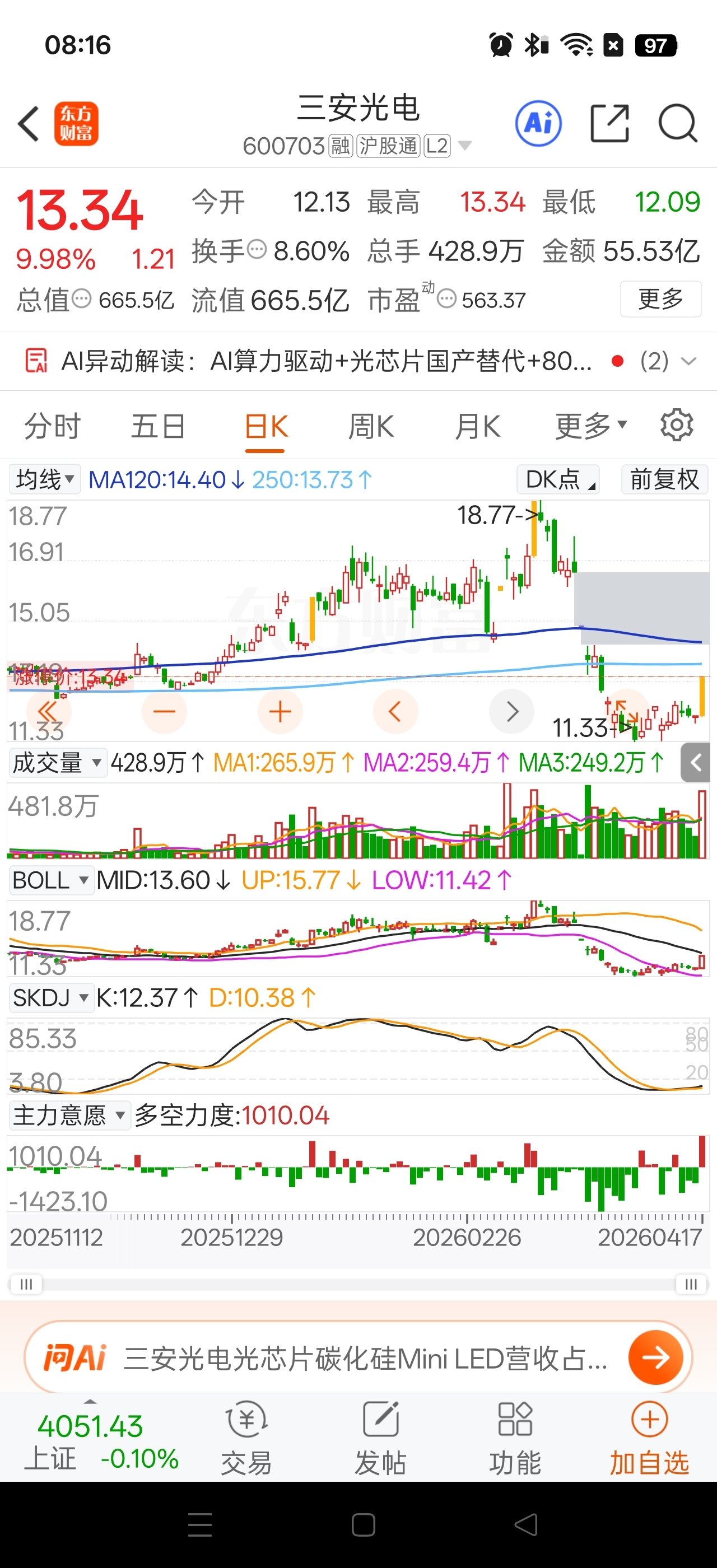Go back with the top-left arrow
Screen dimensions: 717x1568
pyautogui.click(x=29, y=124)
